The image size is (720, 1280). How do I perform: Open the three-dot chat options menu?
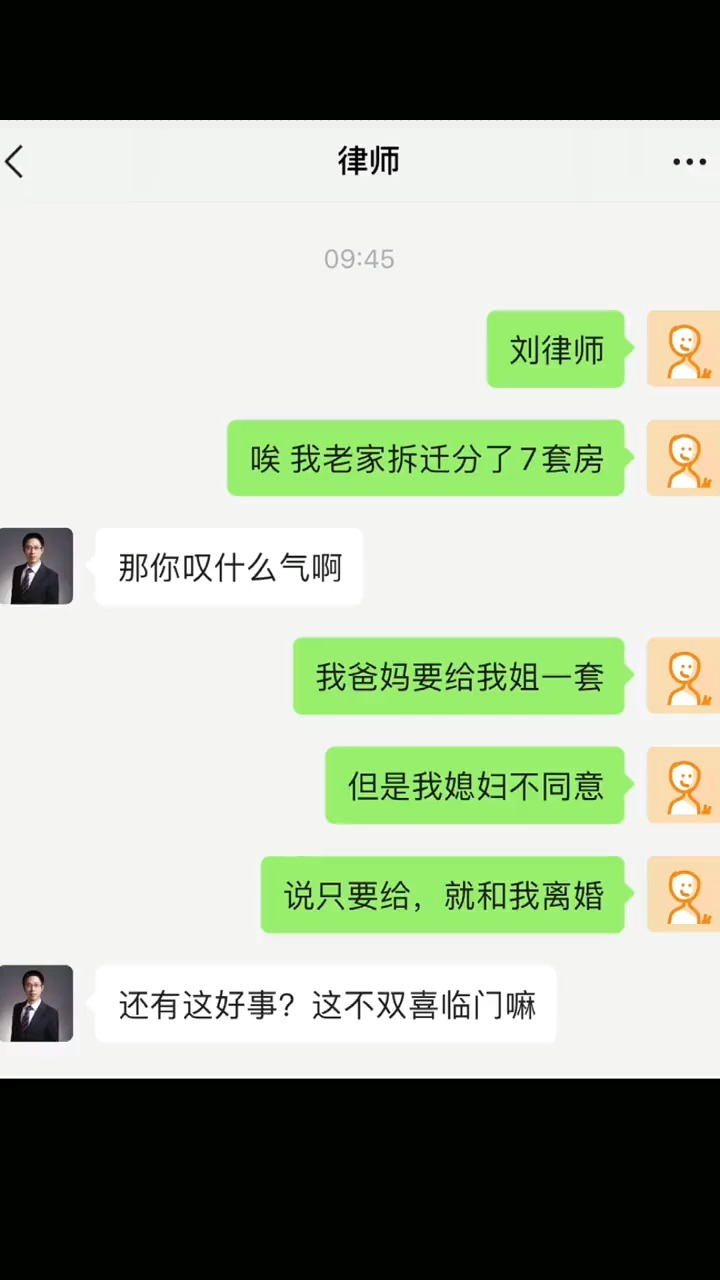689,162
